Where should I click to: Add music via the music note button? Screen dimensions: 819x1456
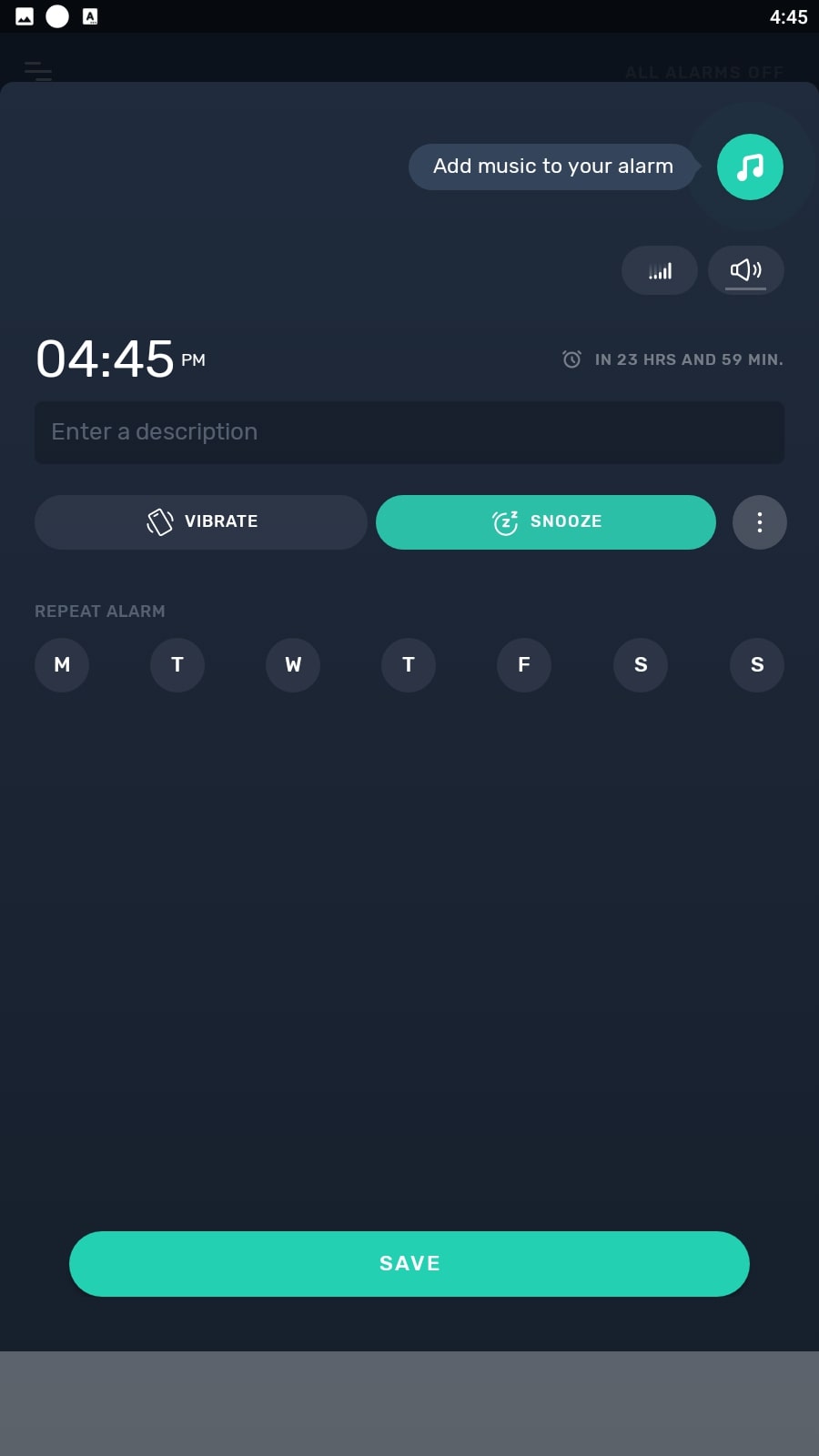(750, 167)
